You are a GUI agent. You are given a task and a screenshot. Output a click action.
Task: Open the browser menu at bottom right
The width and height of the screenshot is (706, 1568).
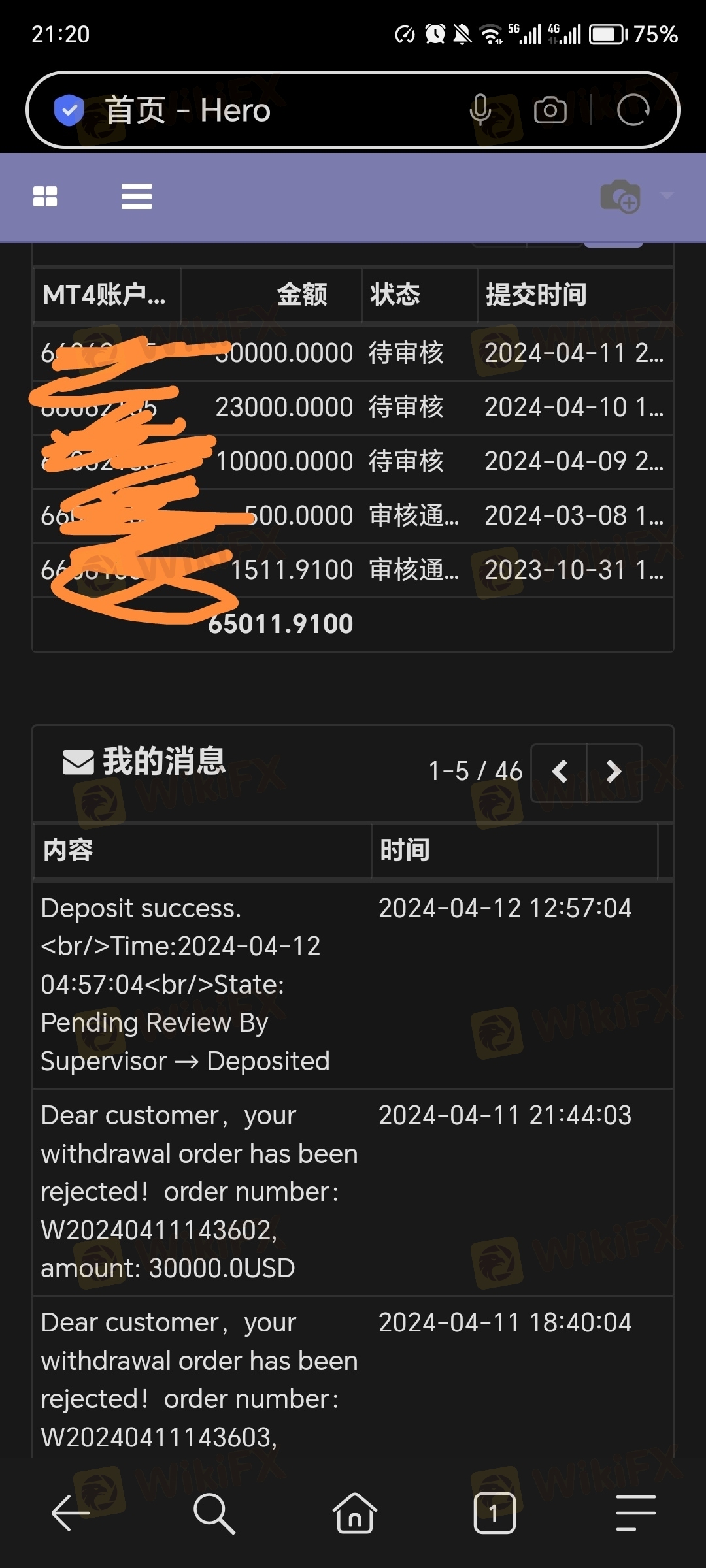(x=635, y=1512)
